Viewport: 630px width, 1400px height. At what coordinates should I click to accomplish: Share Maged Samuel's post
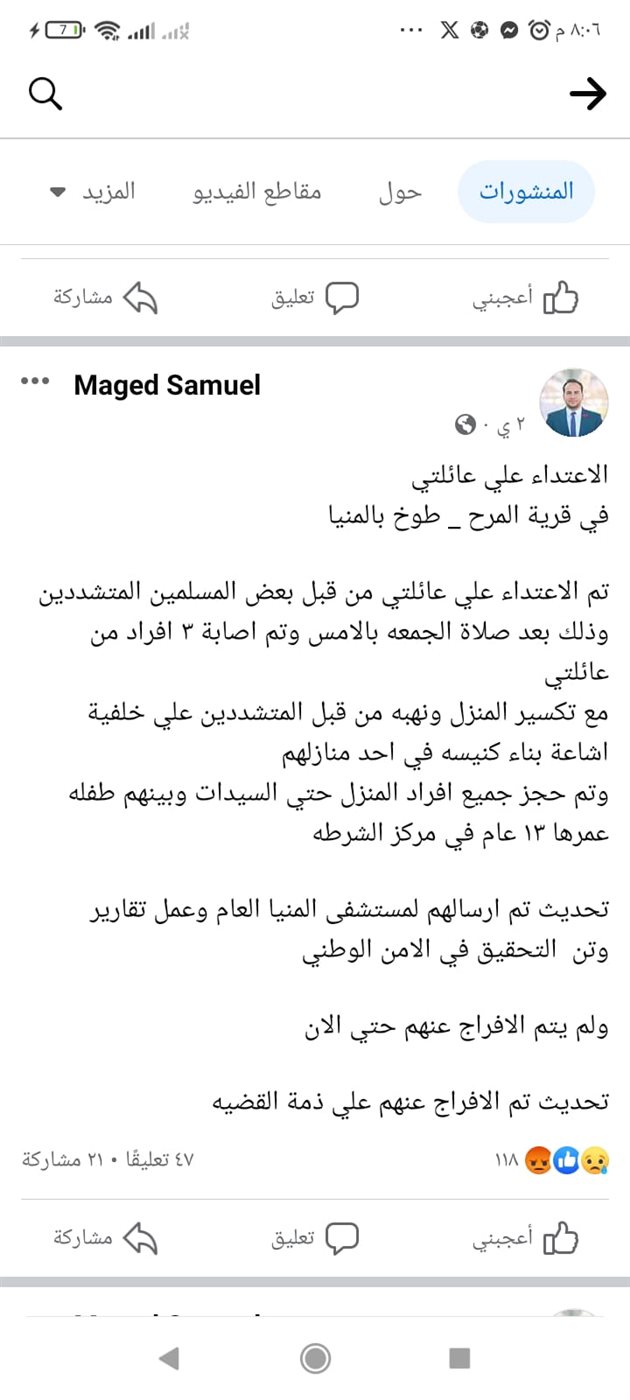point(106,1239)
